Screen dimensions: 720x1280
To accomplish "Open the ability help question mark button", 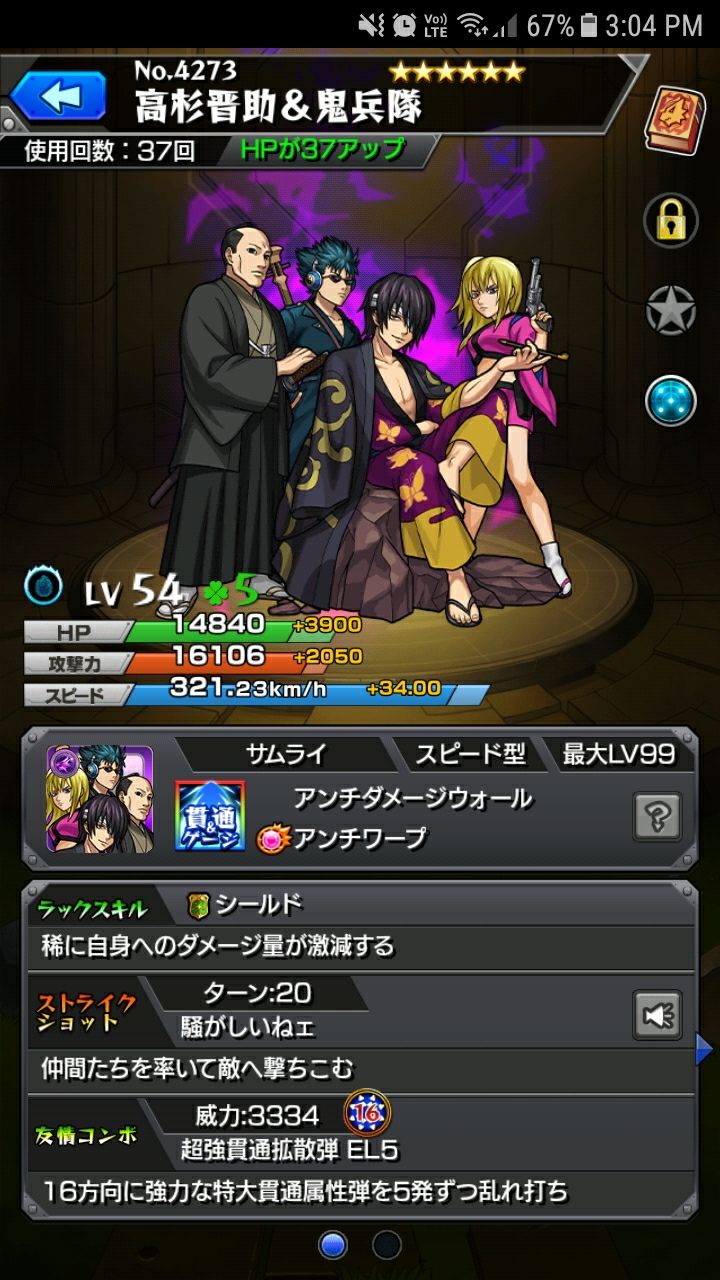I will click(x=657, y=816).
